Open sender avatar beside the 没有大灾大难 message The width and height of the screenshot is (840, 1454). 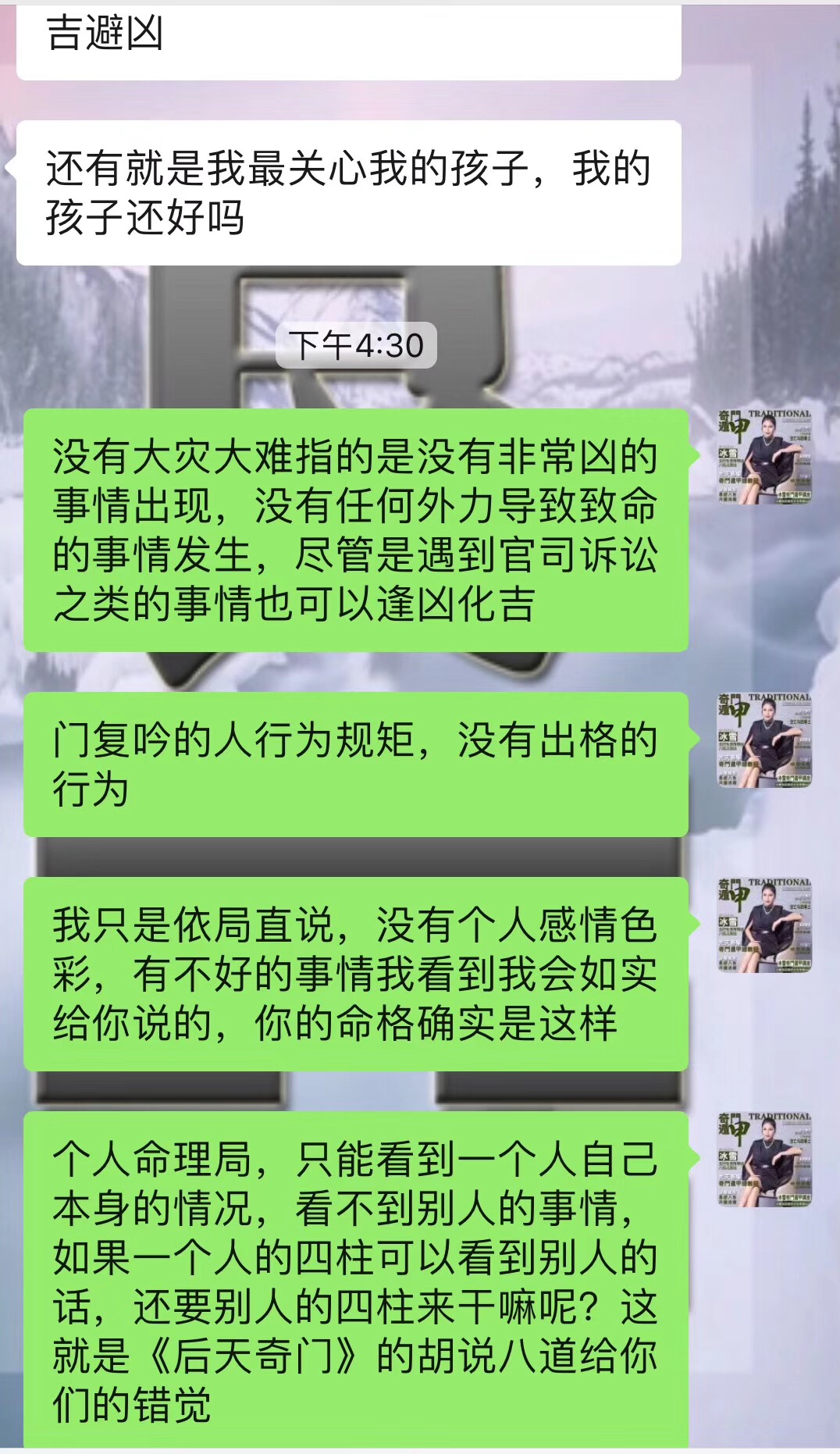(764, 456)
